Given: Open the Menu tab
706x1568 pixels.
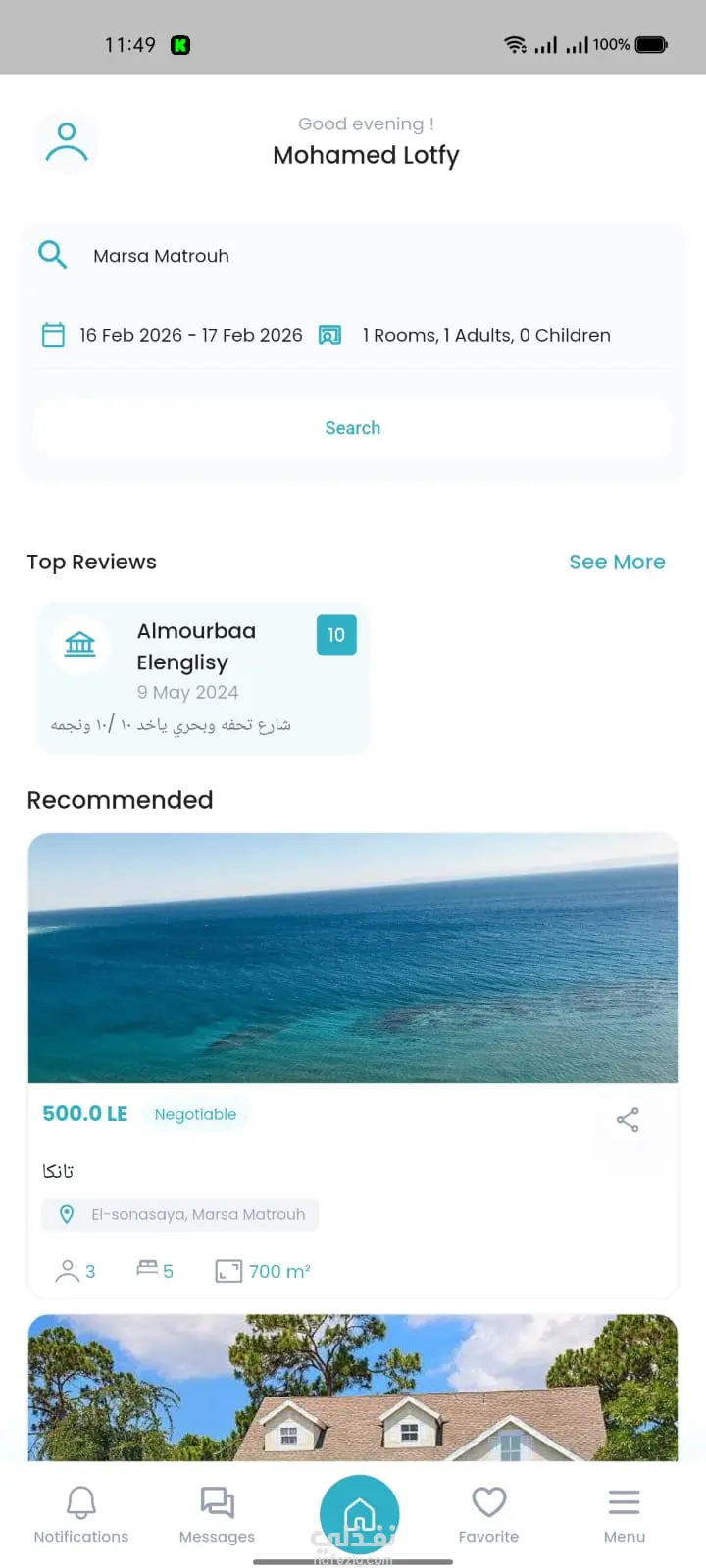Looking at the screenshot, I should pyautogui.click(x=625, y=1514).
